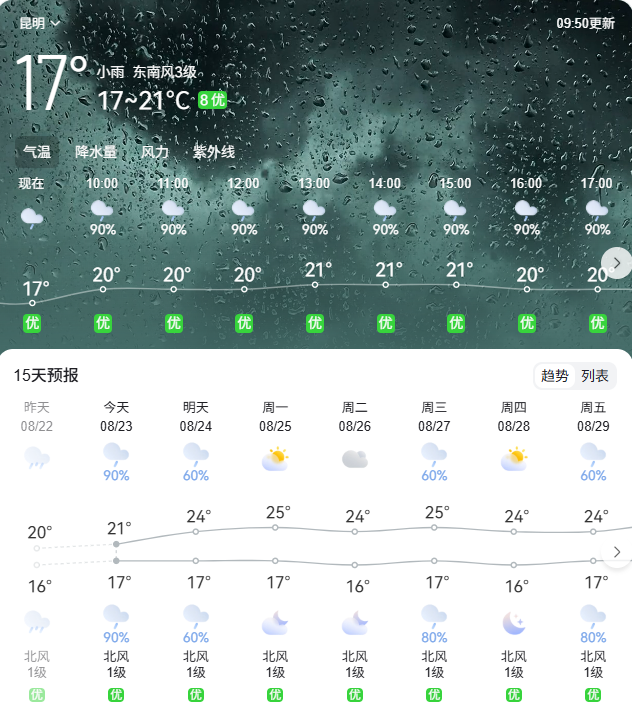Switch to the 降水量 tab

click(x=96, y=152)
